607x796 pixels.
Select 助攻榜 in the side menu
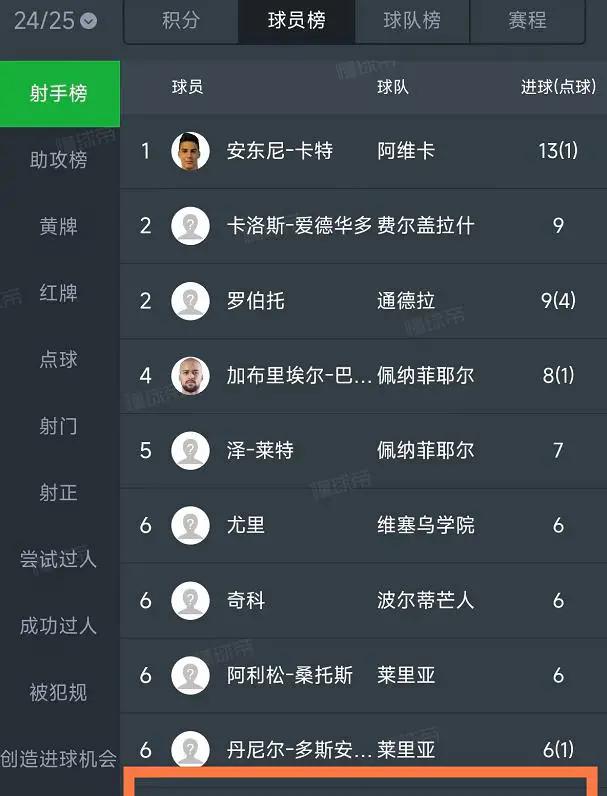point(59,160)
